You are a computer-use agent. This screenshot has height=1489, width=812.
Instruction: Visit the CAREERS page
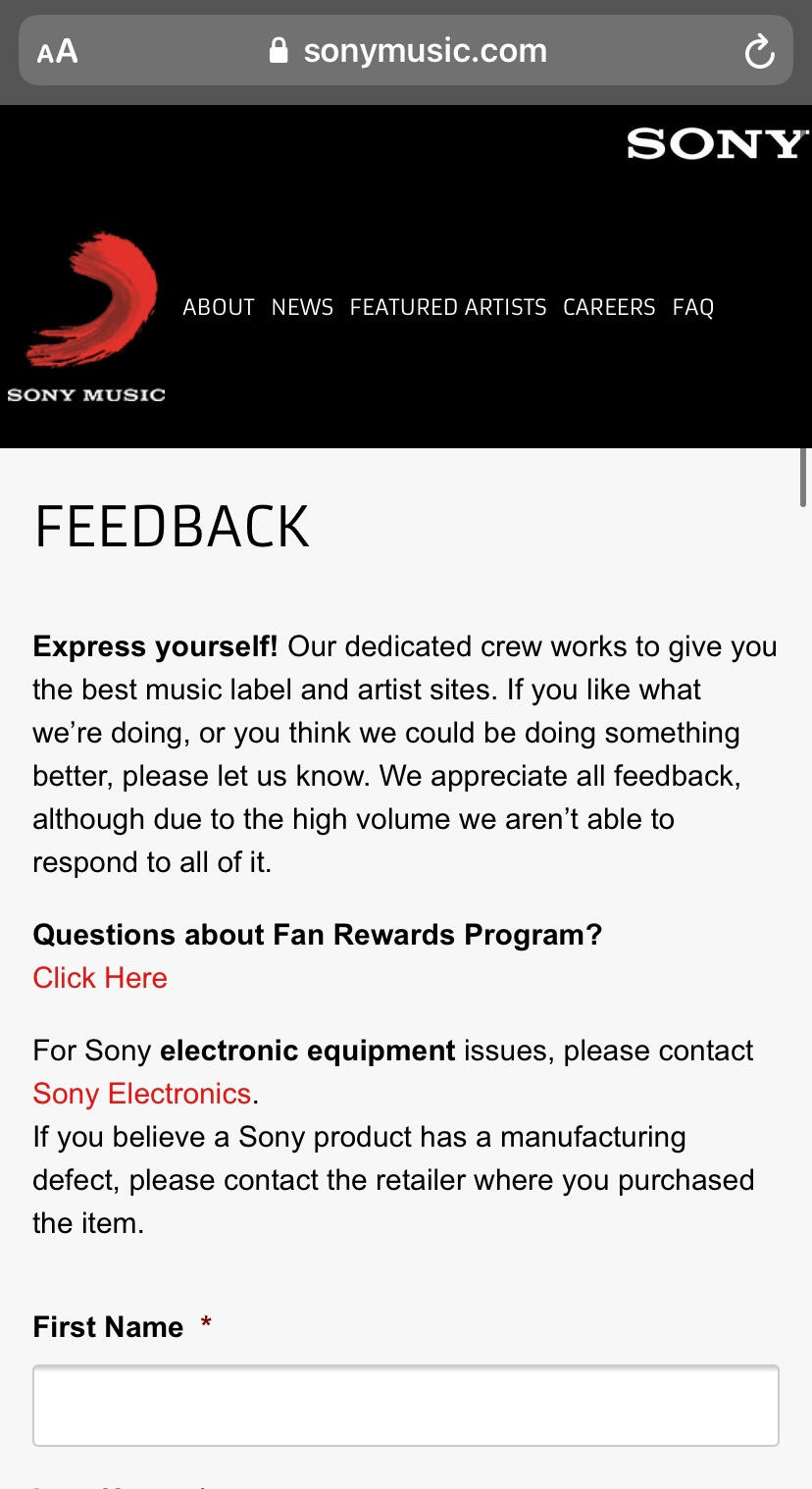609,308
